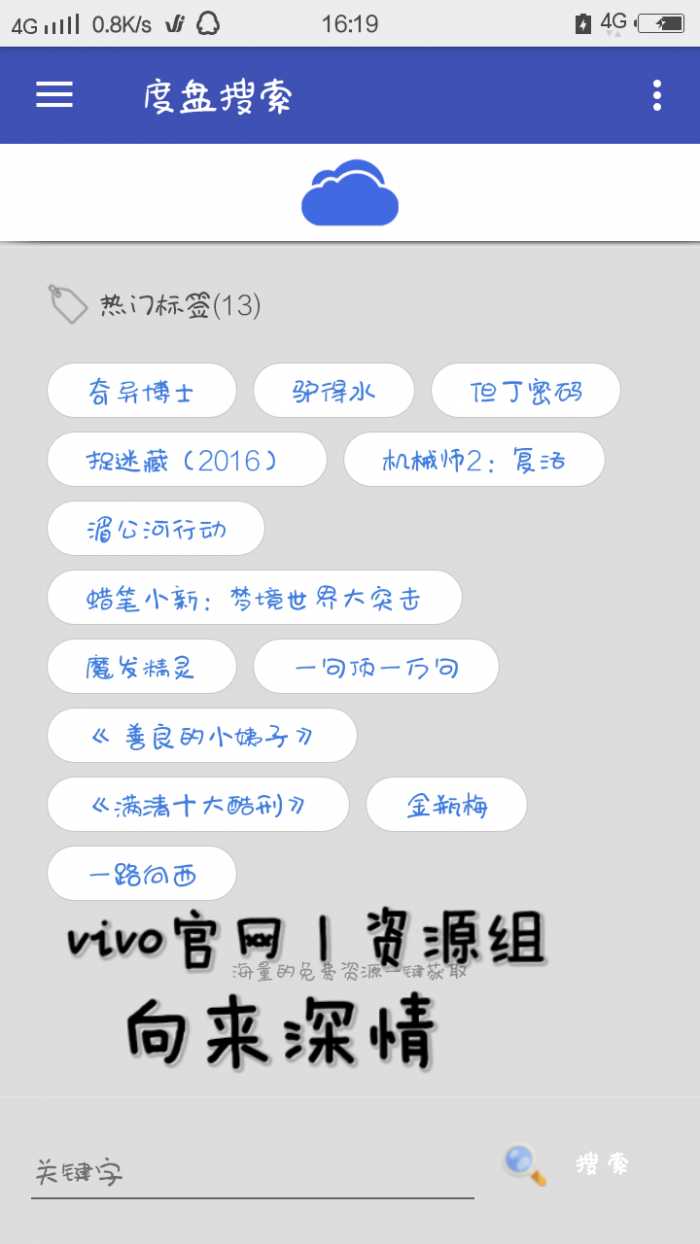Tap the 驴得水 tag chip
The image size is (700, 1244).
tap(334, 390)
